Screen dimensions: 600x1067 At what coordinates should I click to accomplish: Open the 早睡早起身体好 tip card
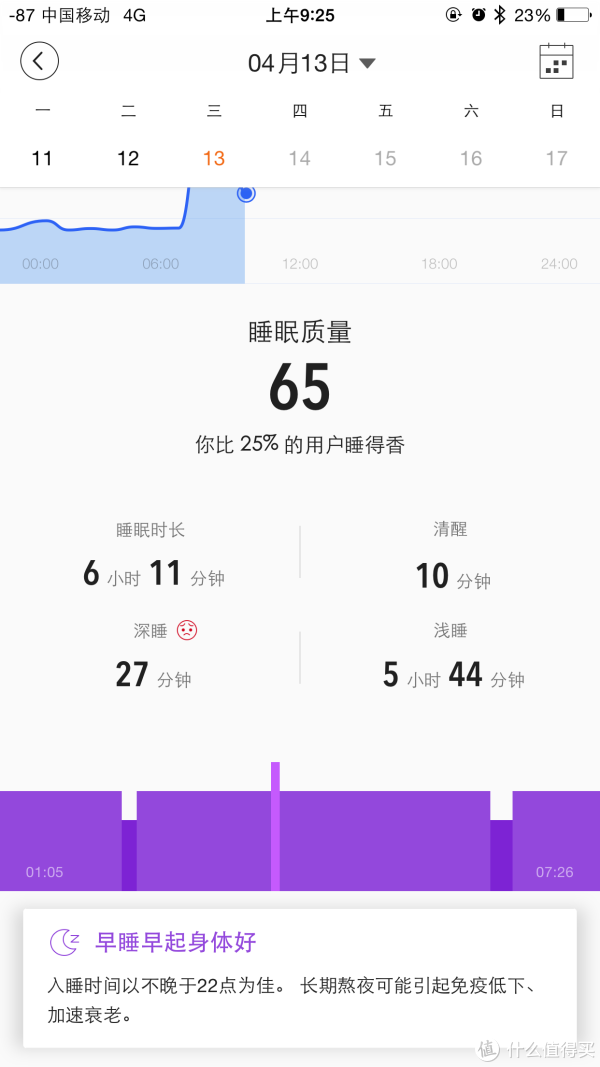(x=300, y=979)
